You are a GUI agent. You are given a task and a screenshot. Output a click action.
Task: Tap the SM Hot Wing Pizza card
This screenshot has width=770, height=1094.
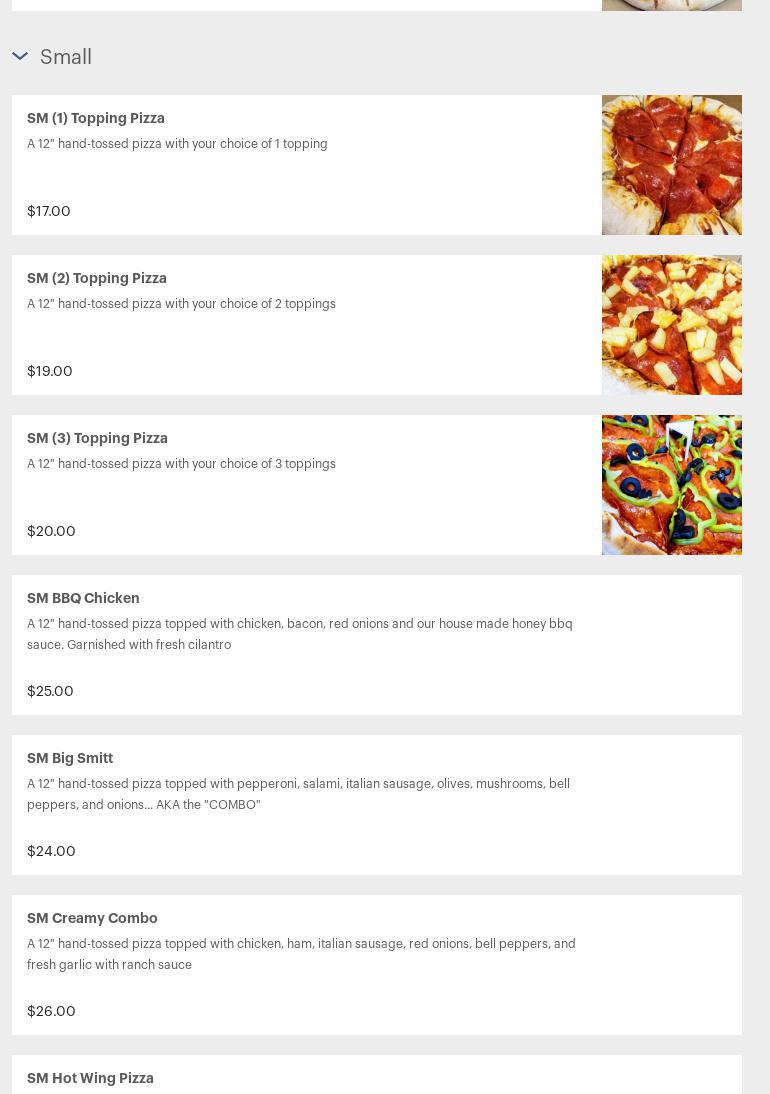pos(376,1076)
